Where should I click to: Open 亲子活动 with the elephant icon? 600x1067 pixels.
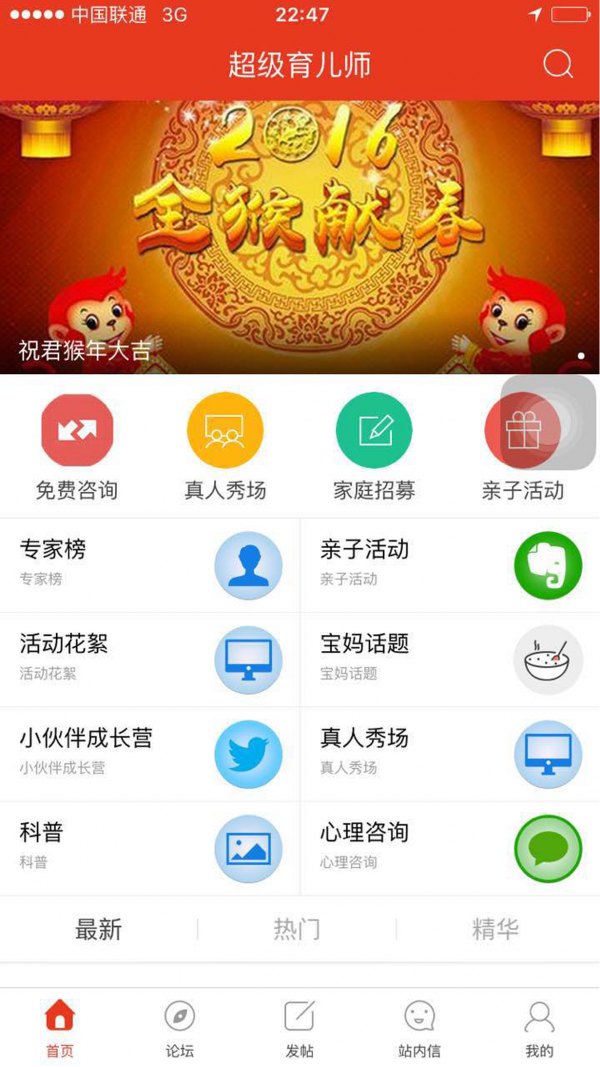[450, 565]
